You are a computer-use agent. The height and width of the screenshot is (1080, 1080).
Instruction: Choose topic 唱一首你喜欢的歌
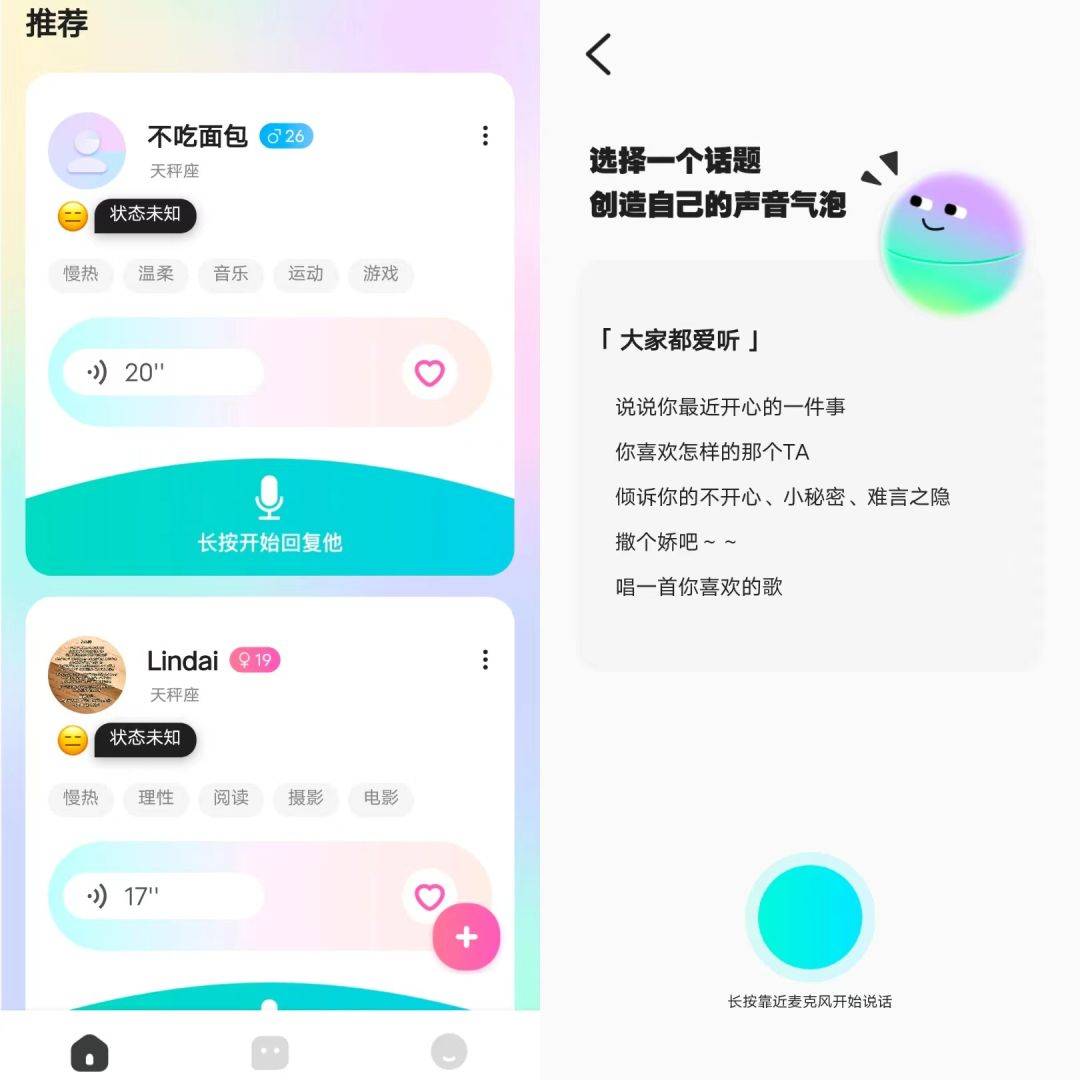(x=699, y=587)
